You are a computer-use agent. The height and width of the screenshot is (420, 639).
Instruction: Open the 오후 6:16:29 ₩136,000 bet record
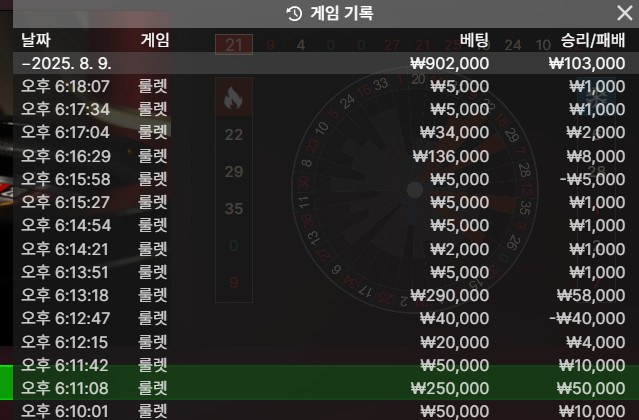320,155
